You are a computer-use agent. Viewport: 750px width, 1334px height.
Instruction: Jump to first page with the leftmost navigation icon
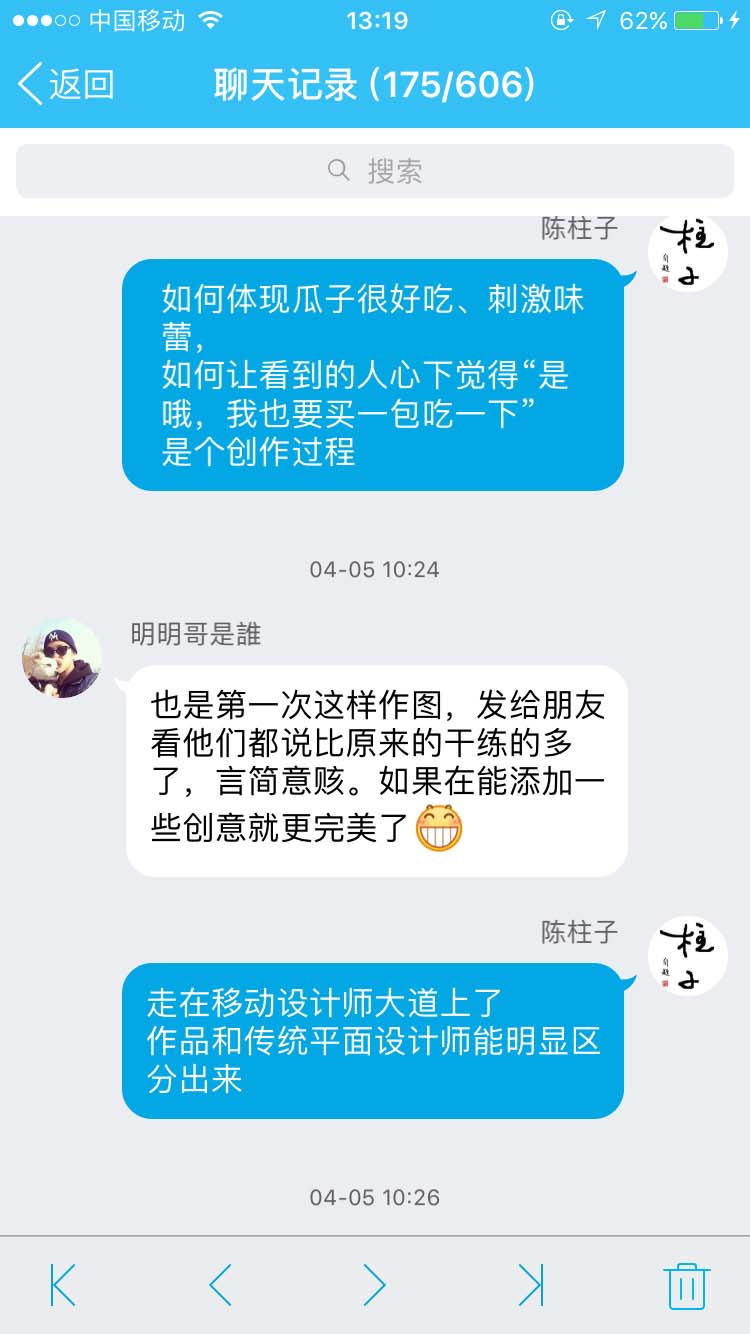(62, 1284)
